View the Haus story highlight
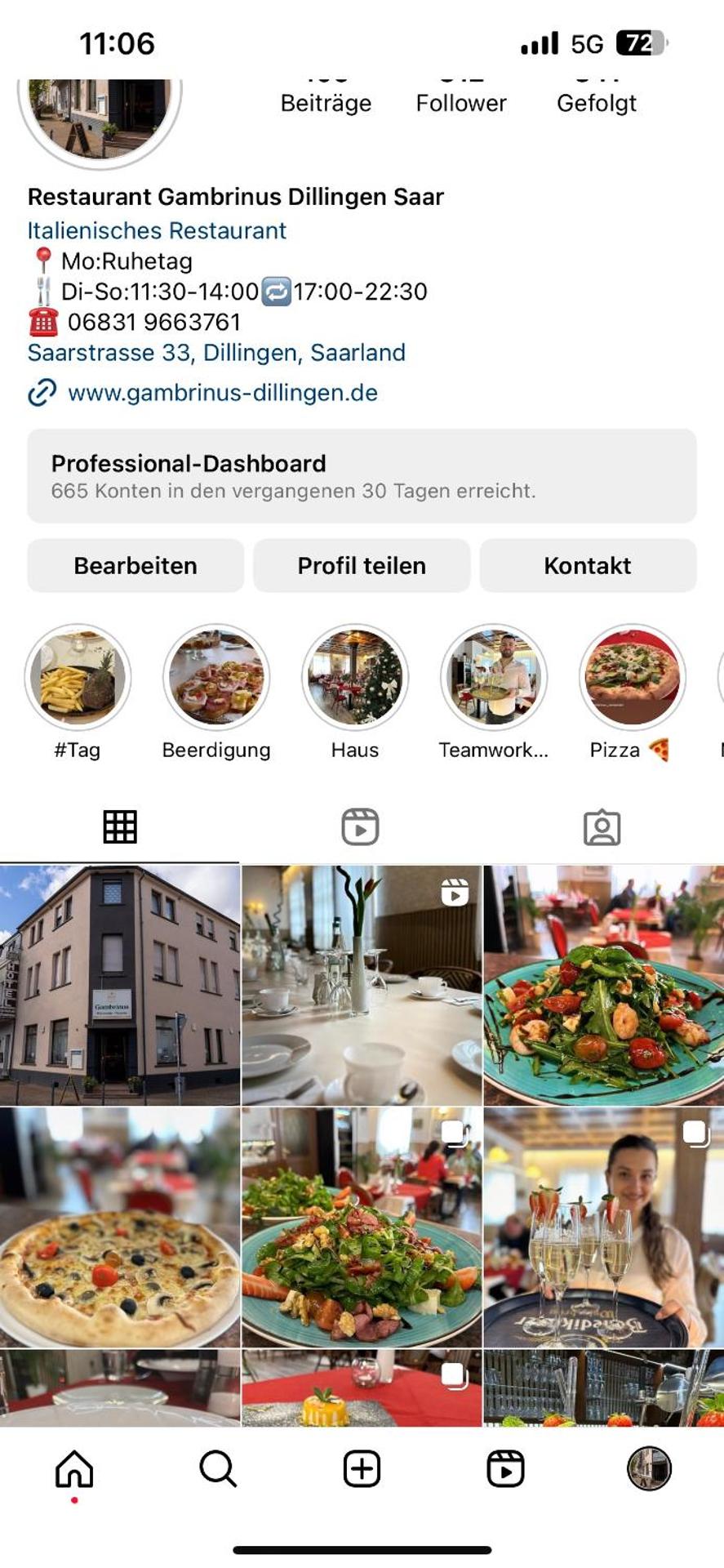This screenshot has width=724, height=1568. 354,677
